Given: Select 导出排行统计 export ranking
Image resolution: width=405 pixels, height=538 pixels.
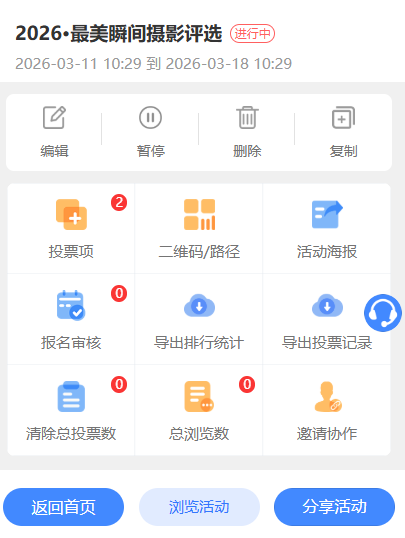Looking at the screenshot, I should click(199, 319).
